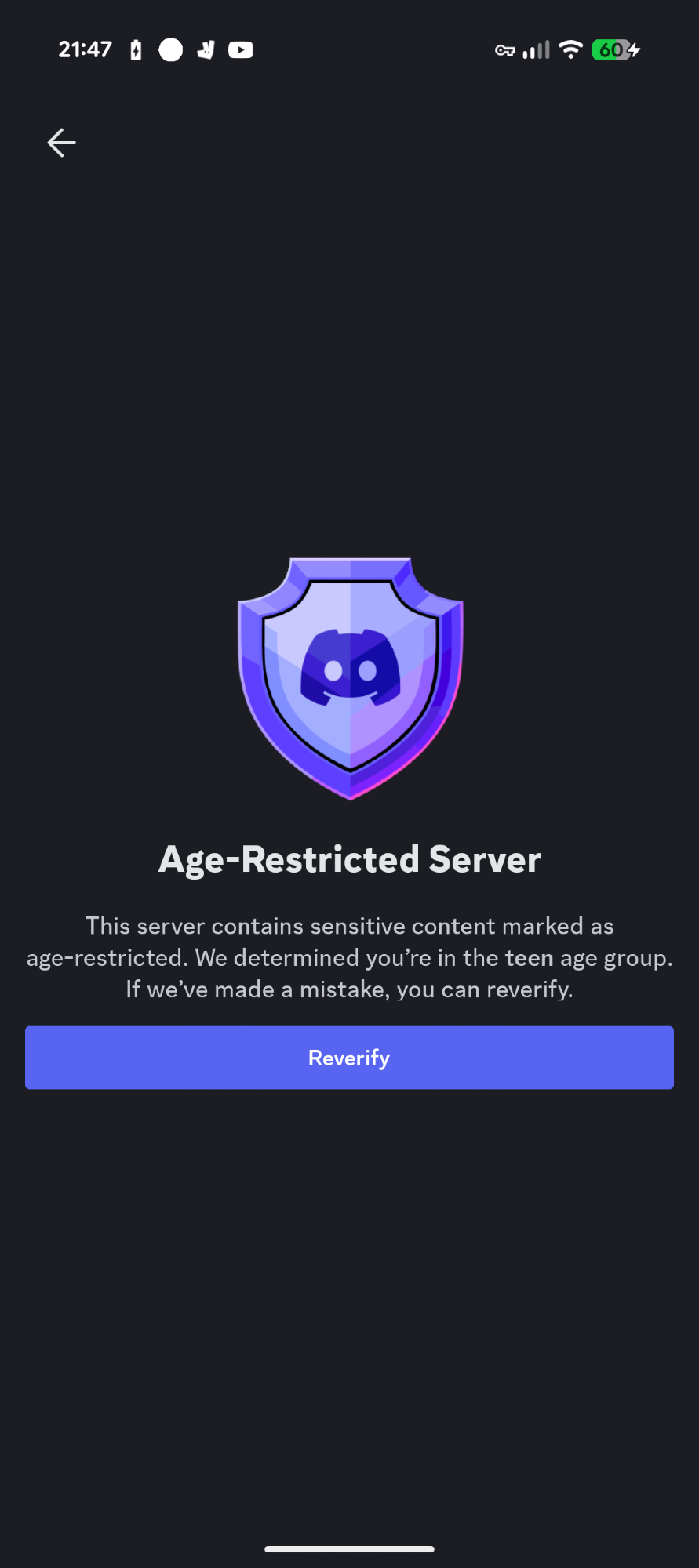Image resolution: width=699 pixels, height=1568 pixels.
Task: Go back using the top-left arrow
Action: [x=61, y=143]
